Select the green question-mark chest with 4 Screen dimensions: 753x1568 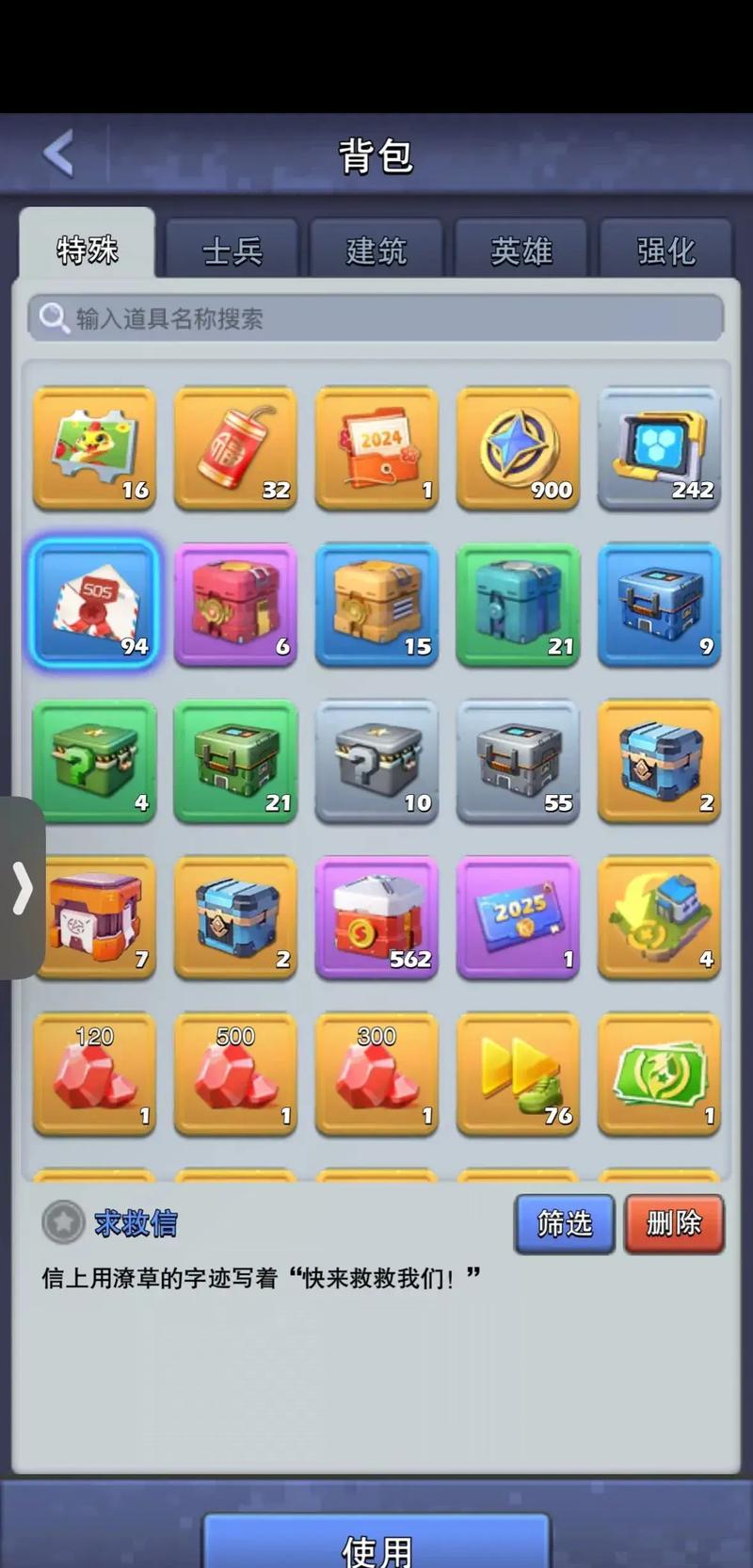click(94, 761)
